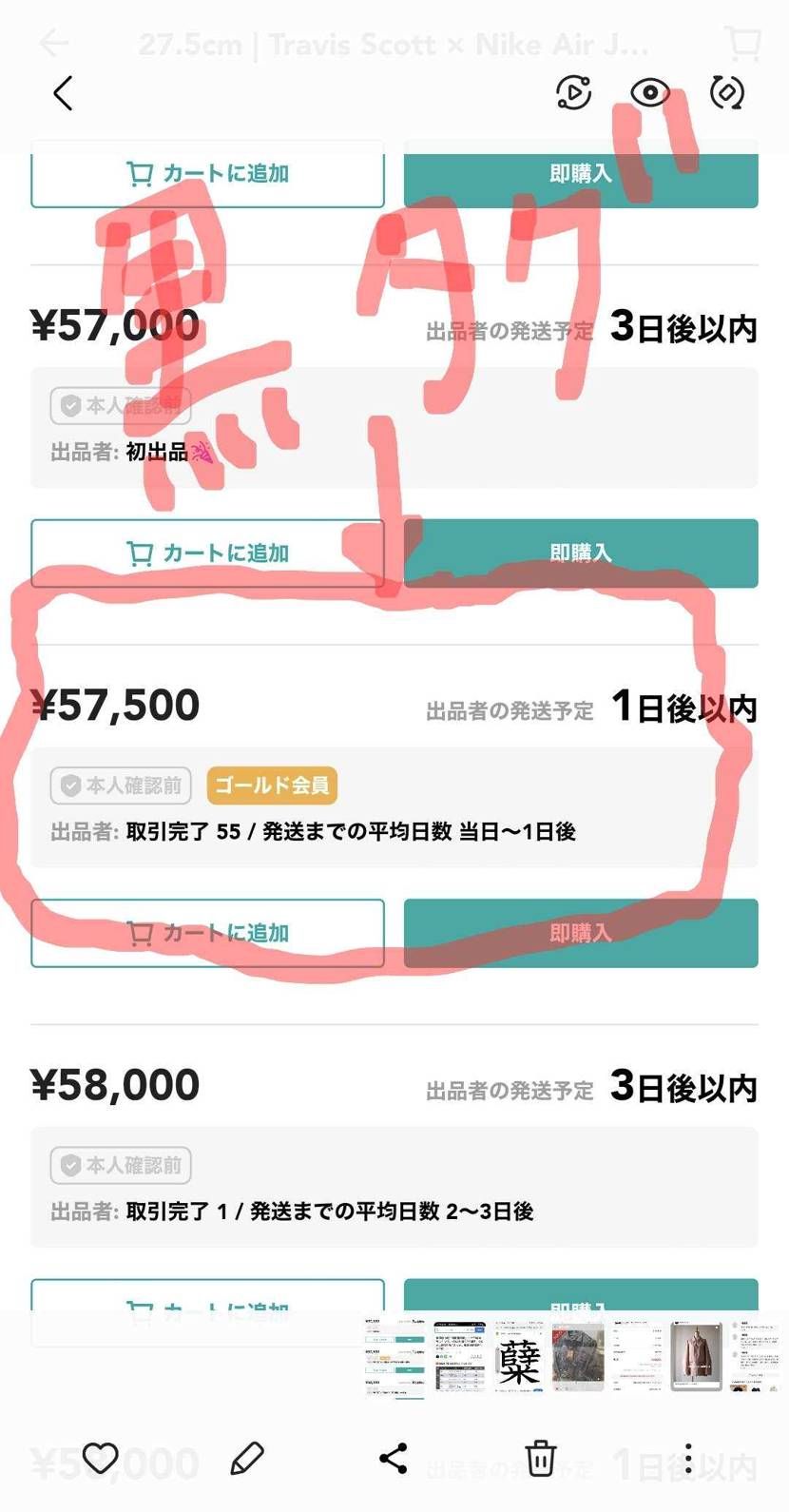Viewport: 789px width, 1512px height.
Task: Tap the play circle icon in top bar
Action: coord(573,92)
